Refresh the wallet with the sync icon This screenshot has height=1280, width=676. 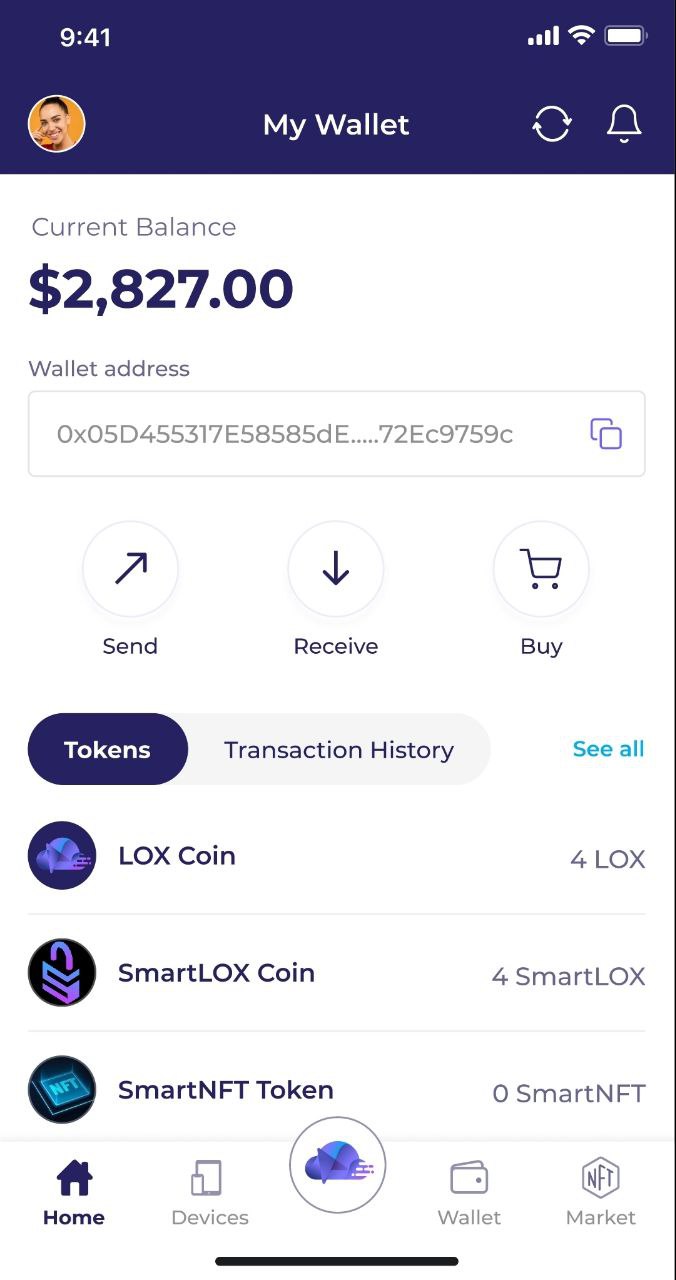(x=552, y=124)
